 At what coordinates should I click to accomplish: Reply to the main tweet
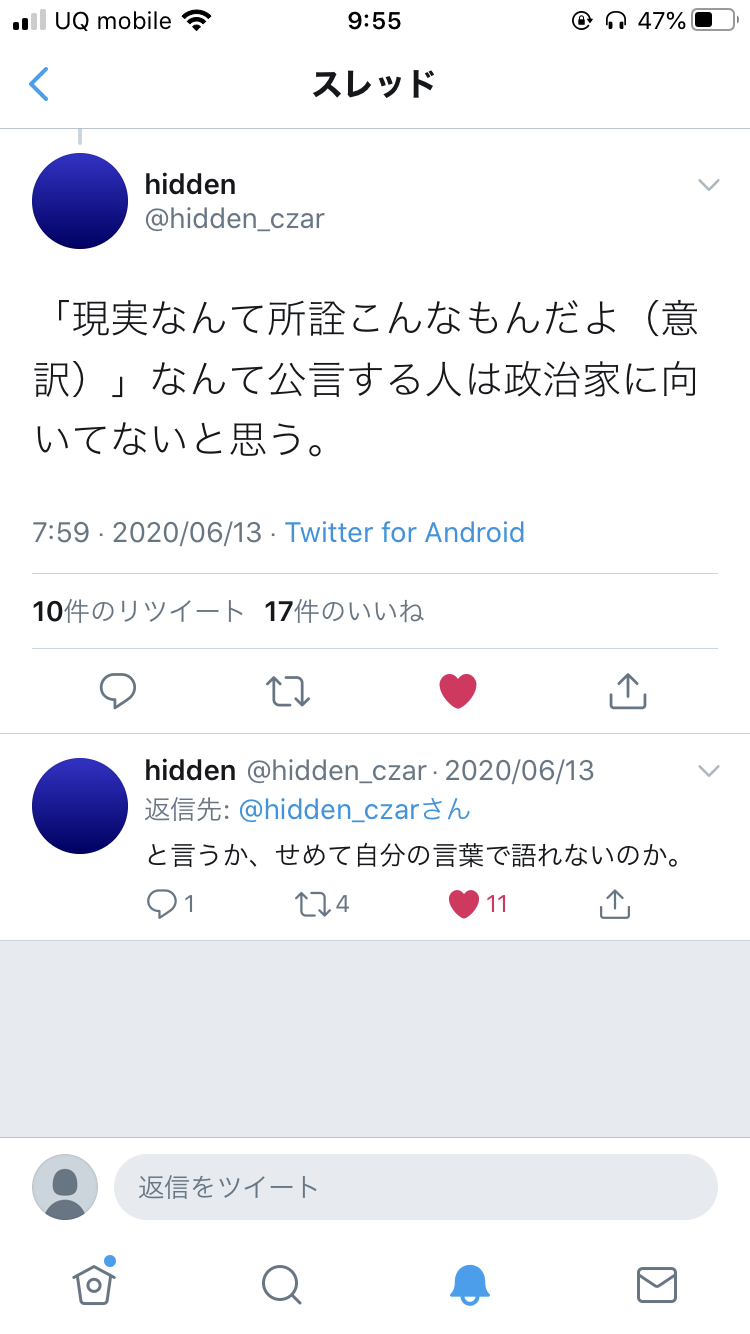click(118, 691)
